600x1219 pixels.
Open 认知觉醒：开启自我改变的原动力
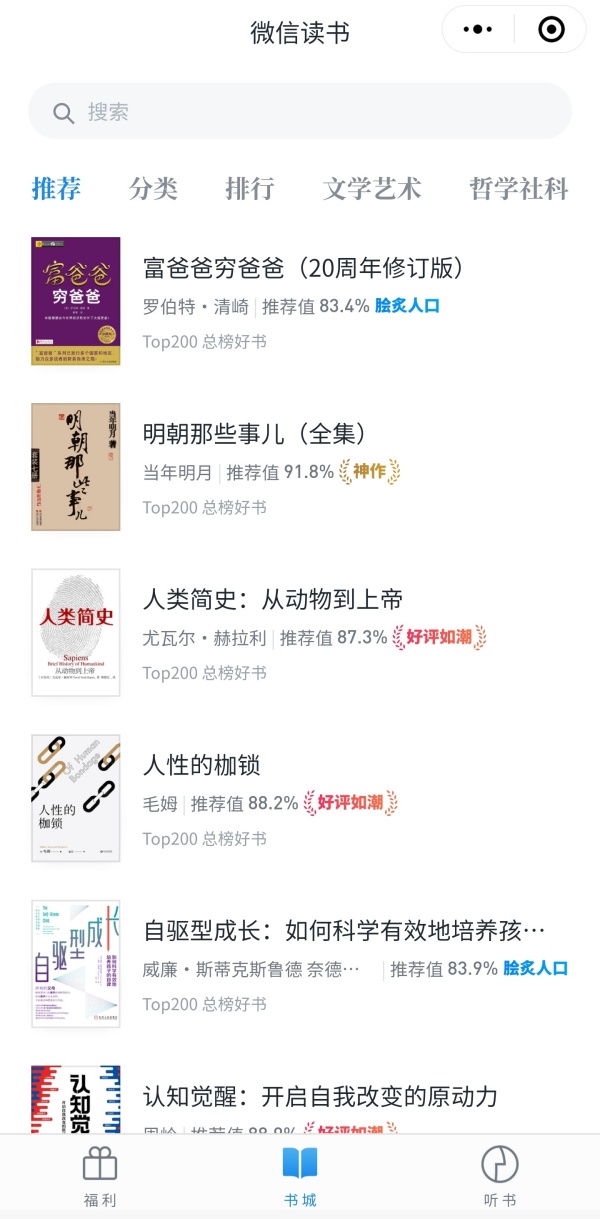tap(320, 1097)
